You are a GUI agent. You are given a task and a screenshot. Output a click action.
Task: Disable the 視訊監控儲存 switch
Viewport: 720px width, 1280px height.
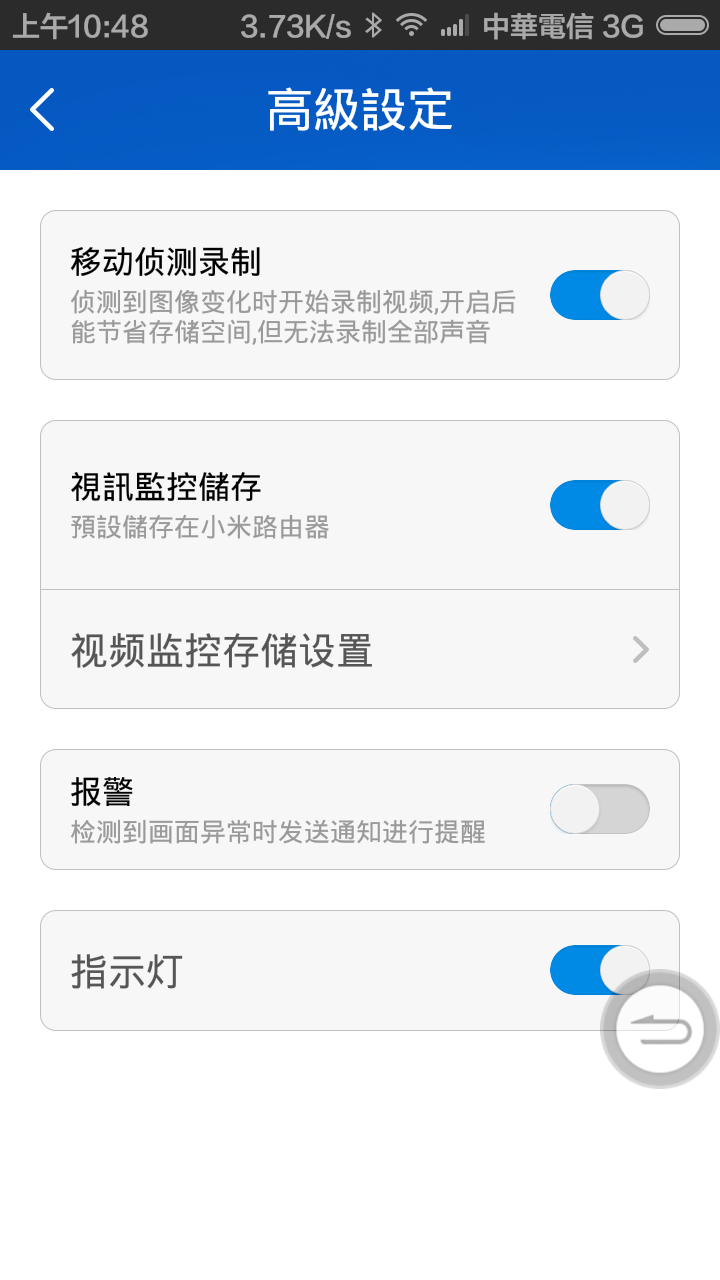[x=599, y=505]
